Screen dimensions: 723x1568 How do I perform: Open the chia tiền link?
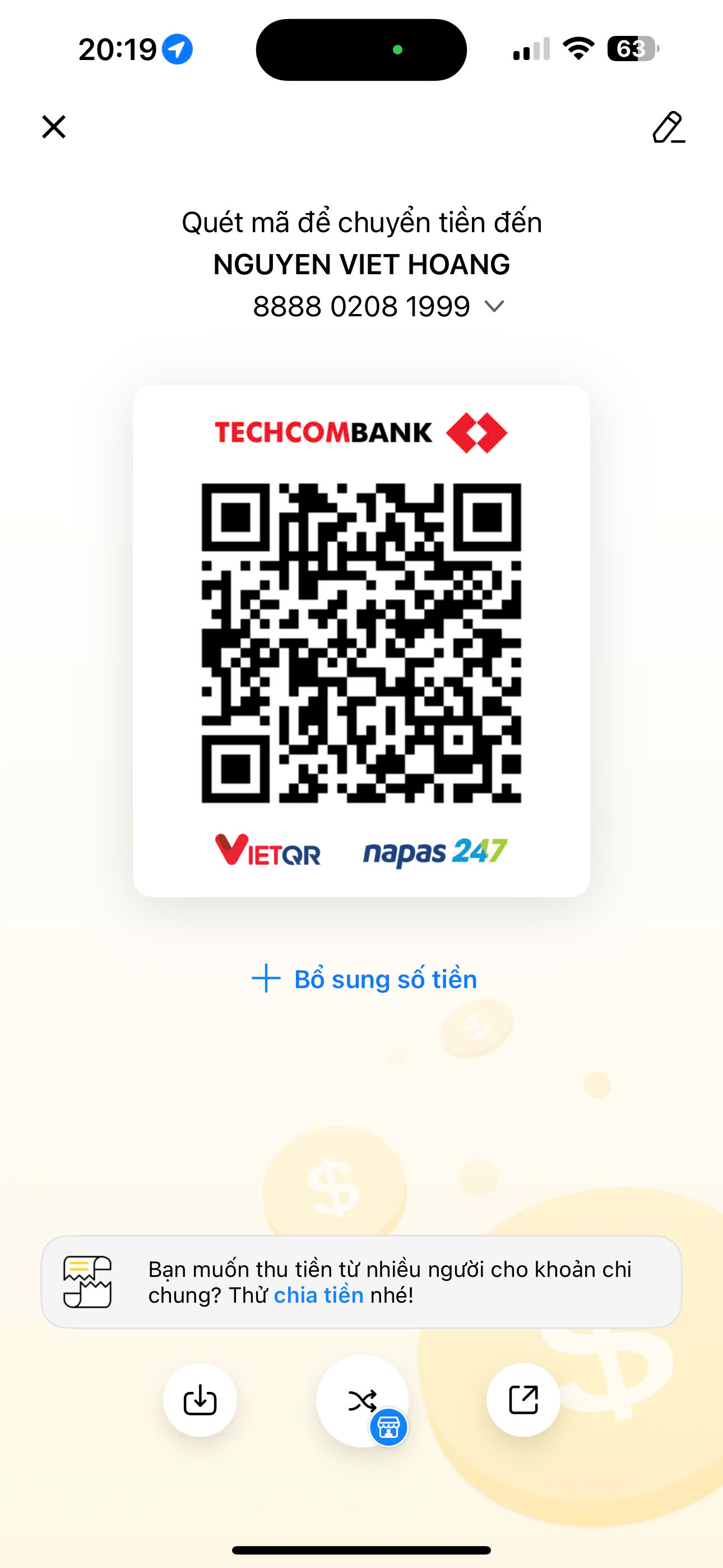[318, 1295]
